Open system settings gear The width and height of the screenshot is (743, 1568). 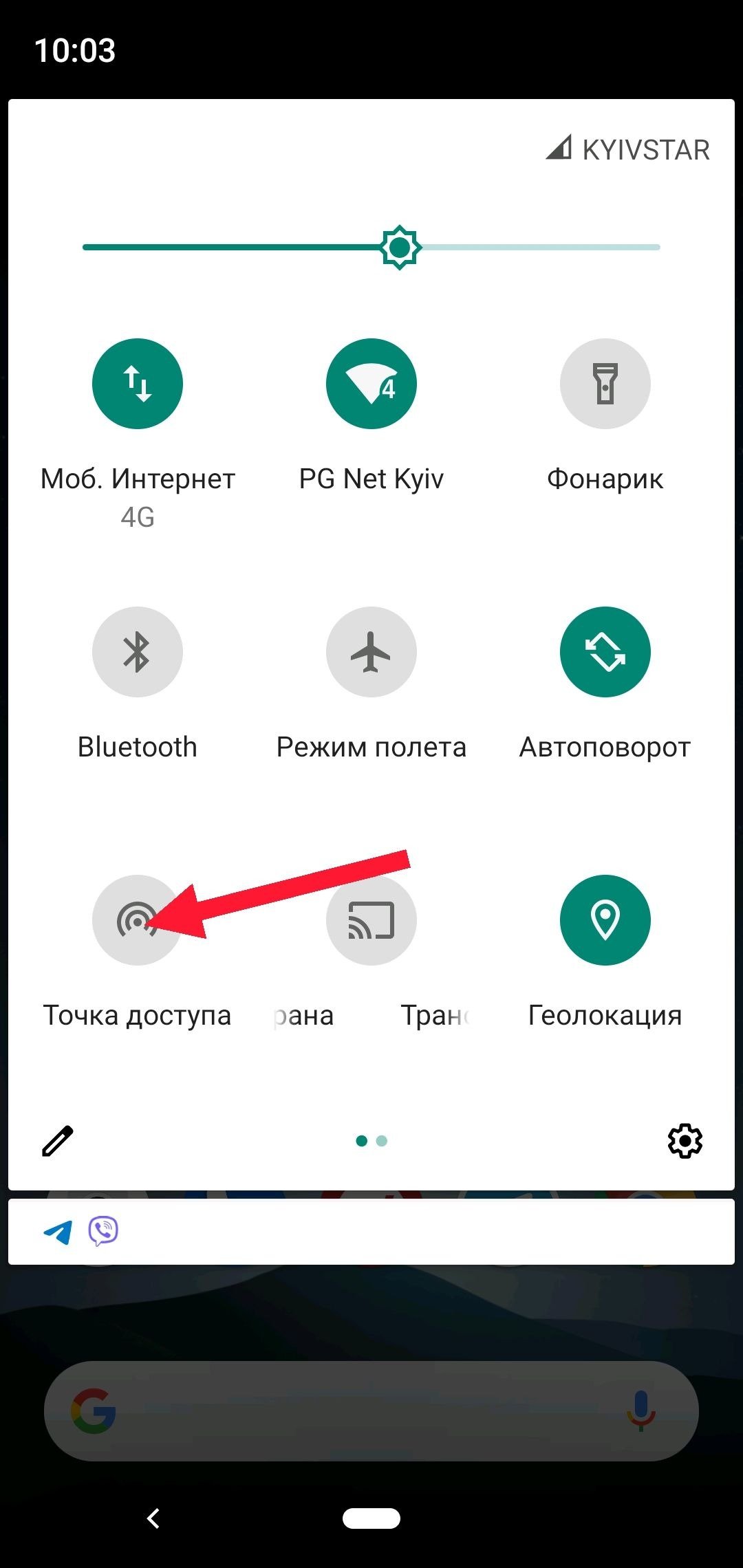(685, 1141)
